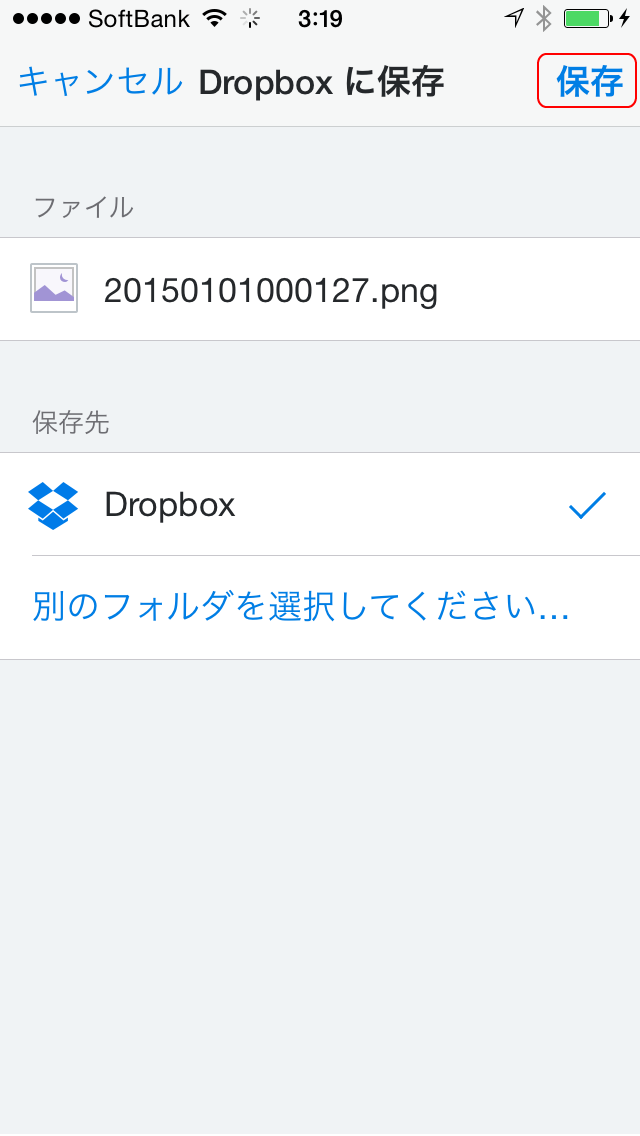Tap 保存 to save the file
640x1136 pixels.
(x=589, y=82)
